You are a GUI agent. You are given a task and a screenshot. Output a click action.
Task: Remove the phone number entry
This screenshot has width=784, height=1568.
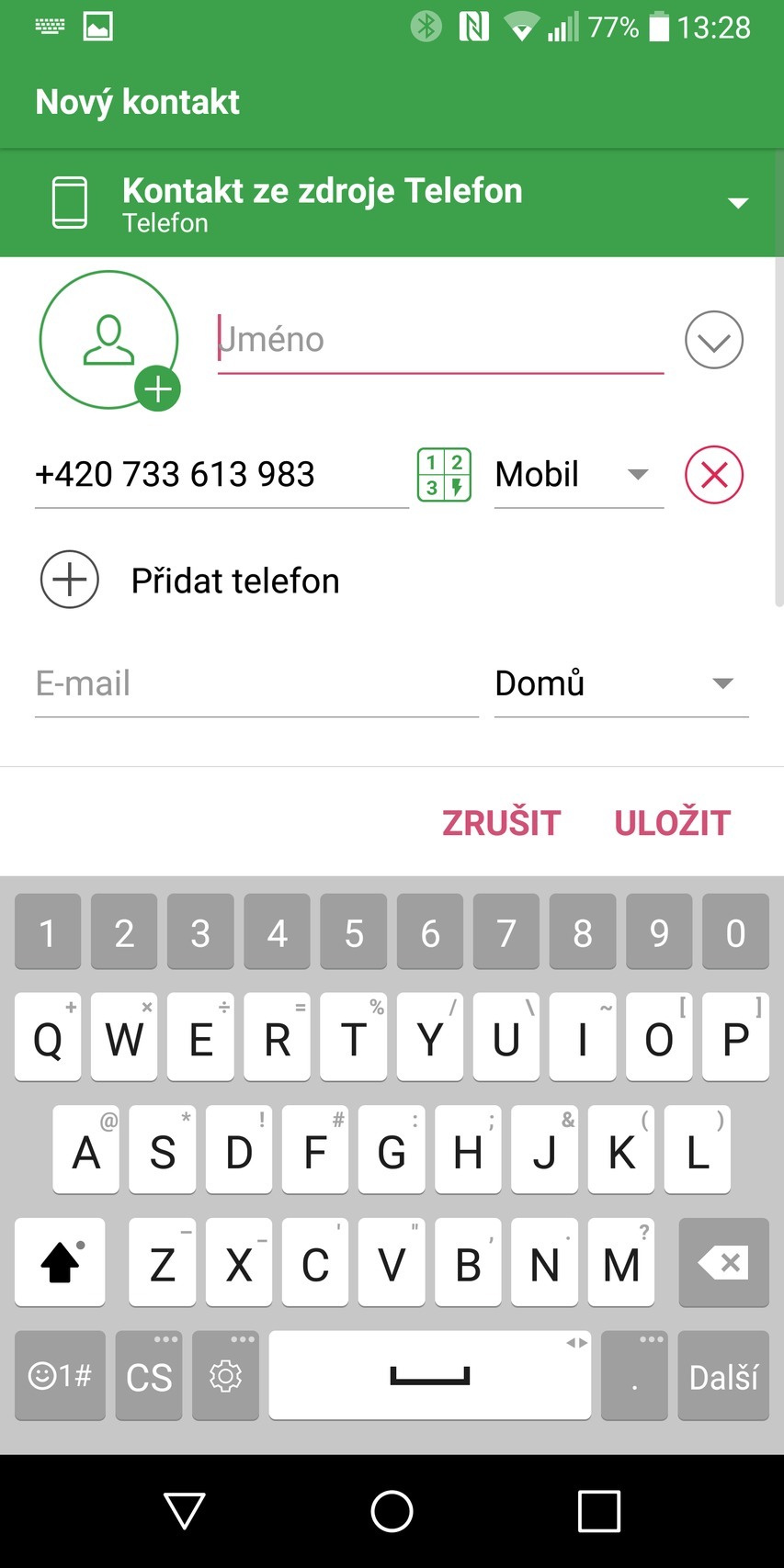click(x=713, y=475)
